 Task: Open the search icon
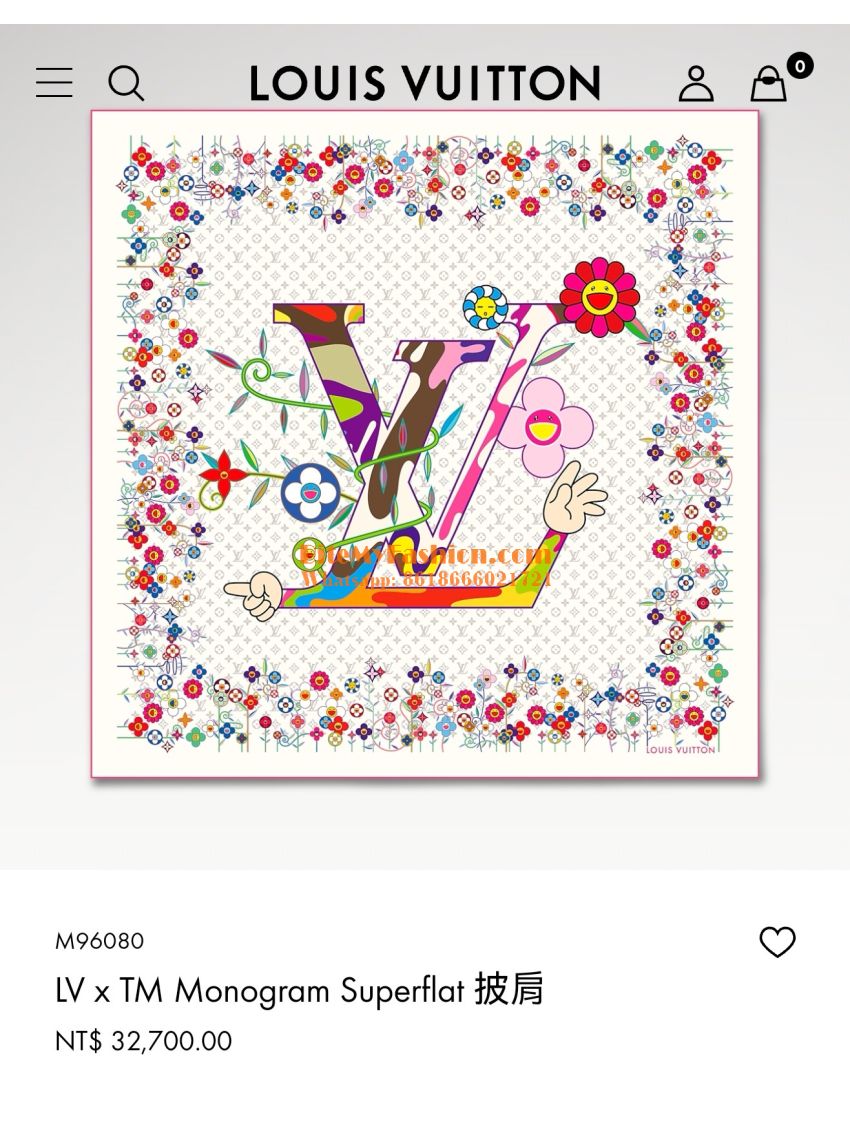click(x=126, y=83)
